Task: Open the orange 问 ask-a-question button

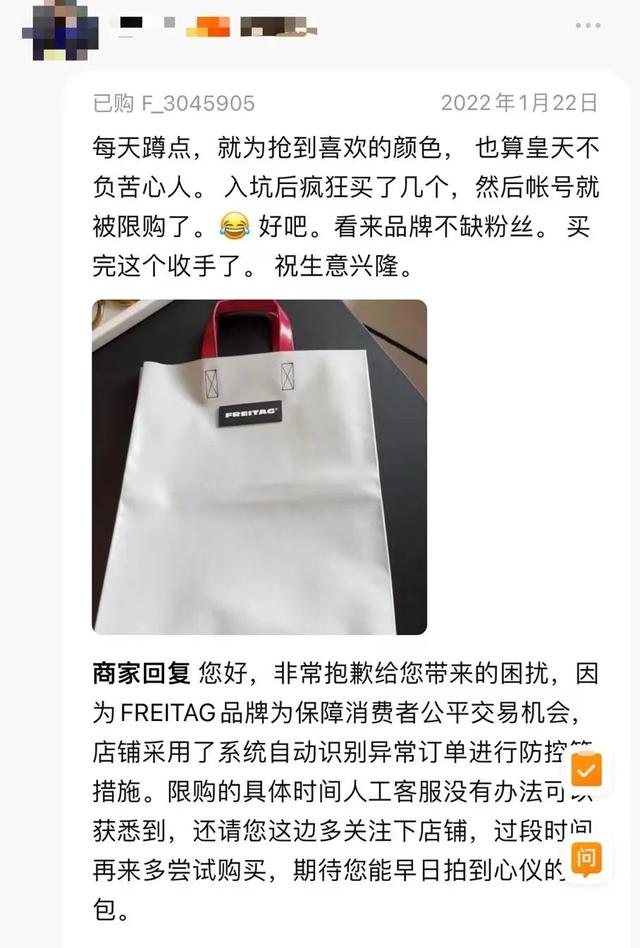Action: (587, 858)
